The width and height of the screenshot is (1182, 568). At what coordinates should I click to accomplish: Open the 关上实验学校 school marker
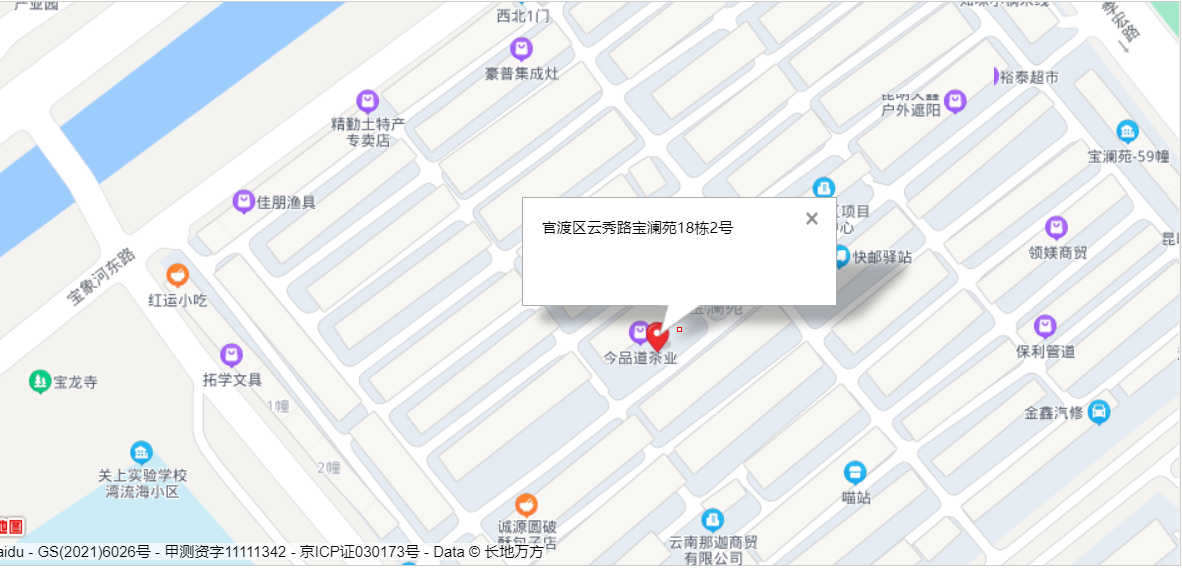[142, 453]
